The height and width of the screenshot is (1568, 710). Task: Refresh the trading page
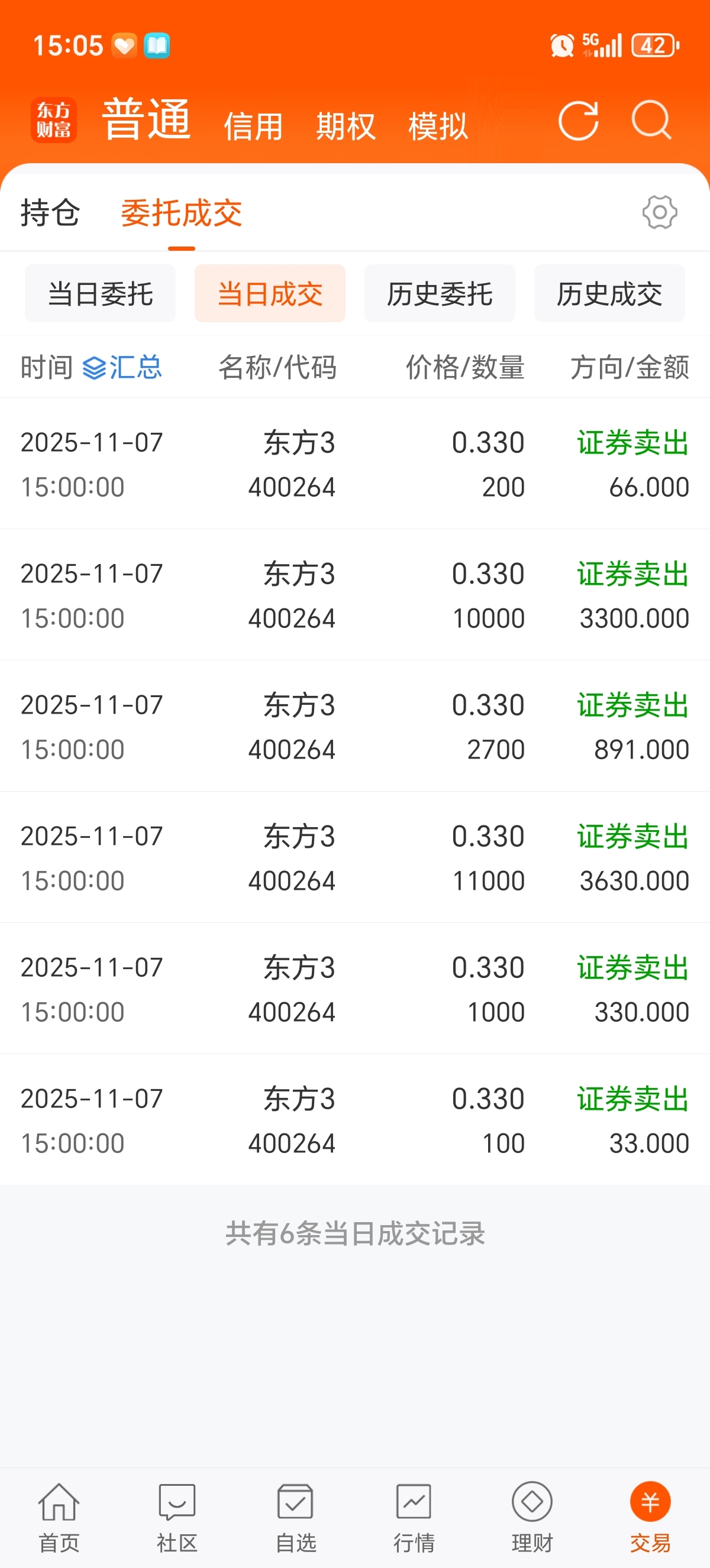578,121
